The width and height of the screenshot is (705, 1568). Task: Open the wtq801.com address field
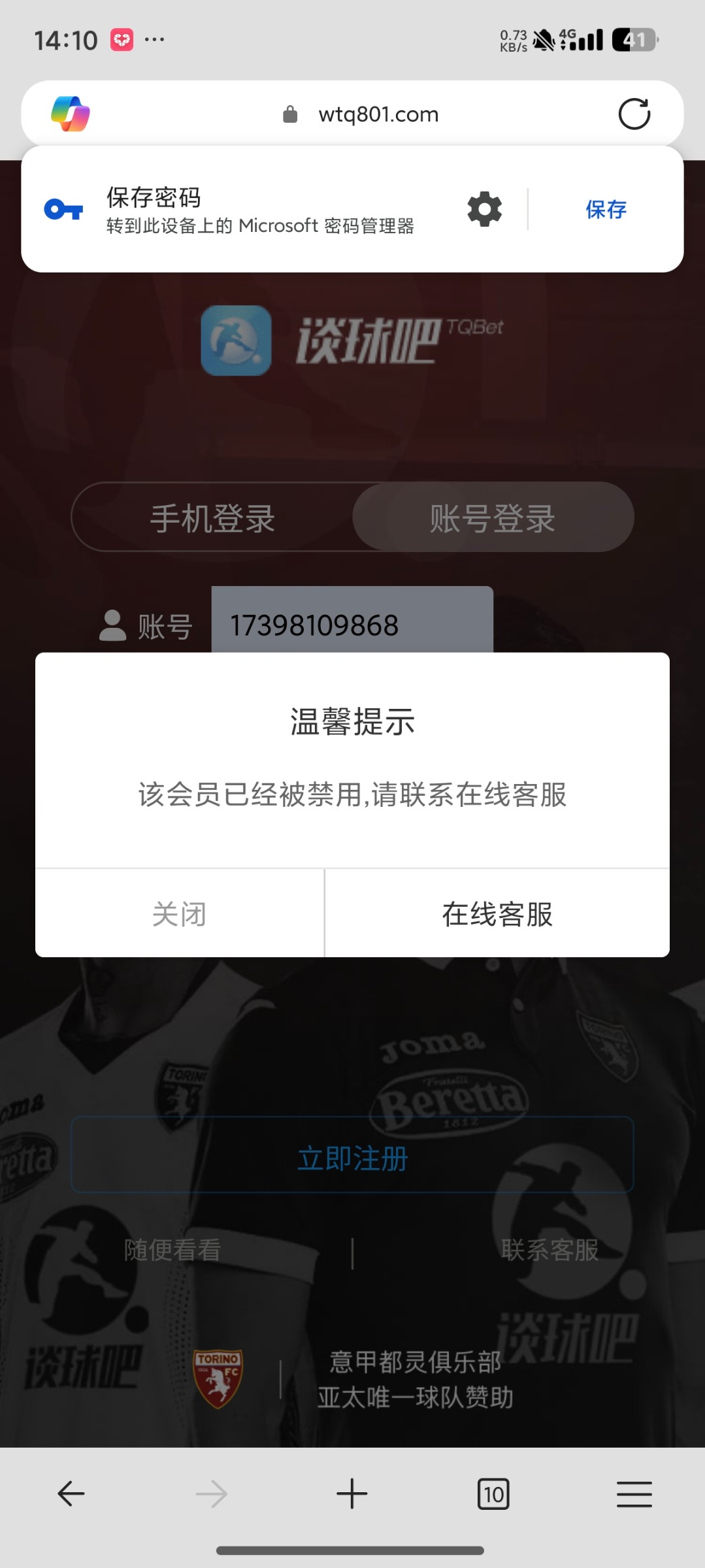point(378,114)
